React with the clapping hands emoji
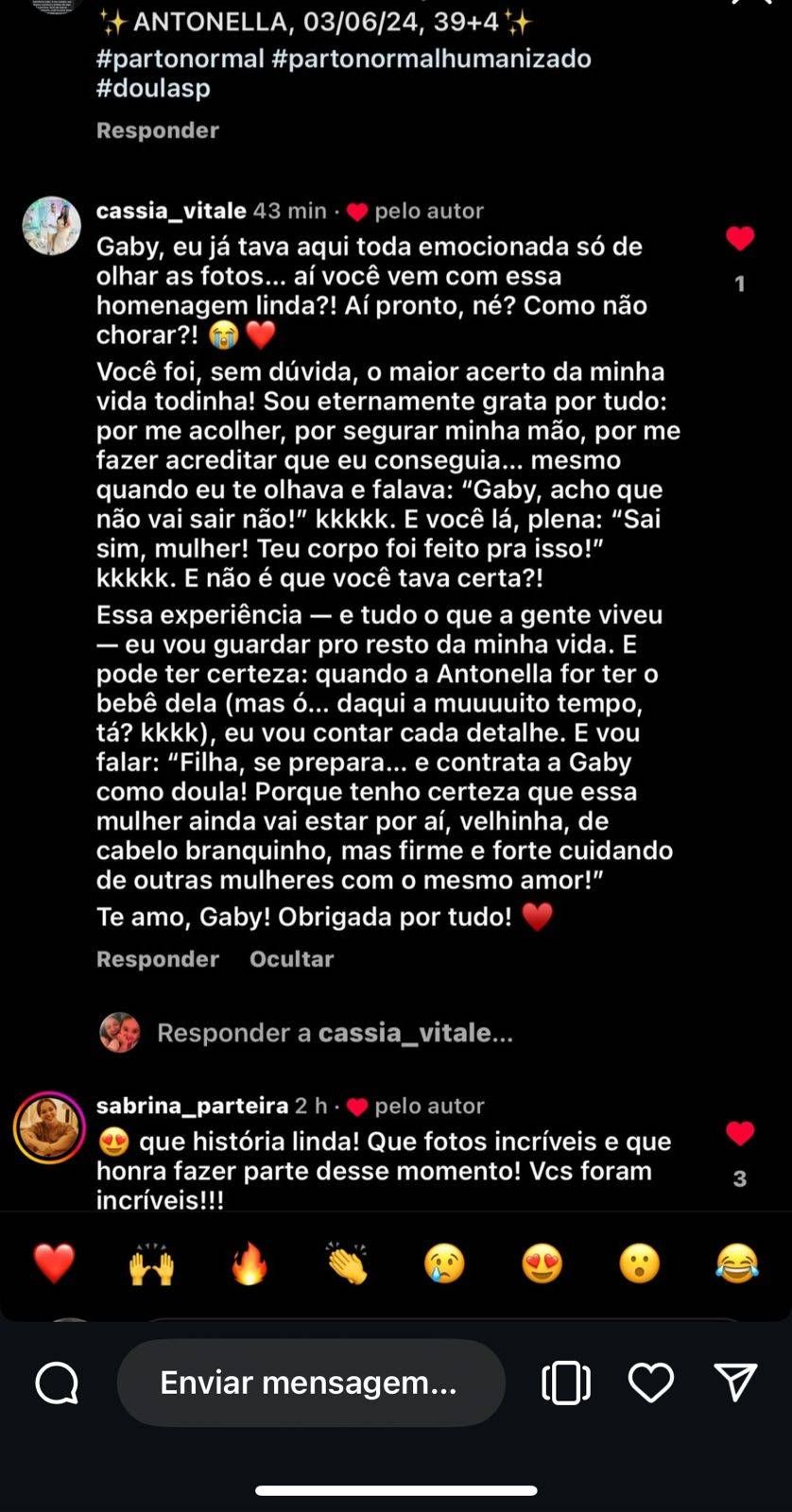Image resolution: width=792 pixels, height=1512 pixels. point(347,1263)
